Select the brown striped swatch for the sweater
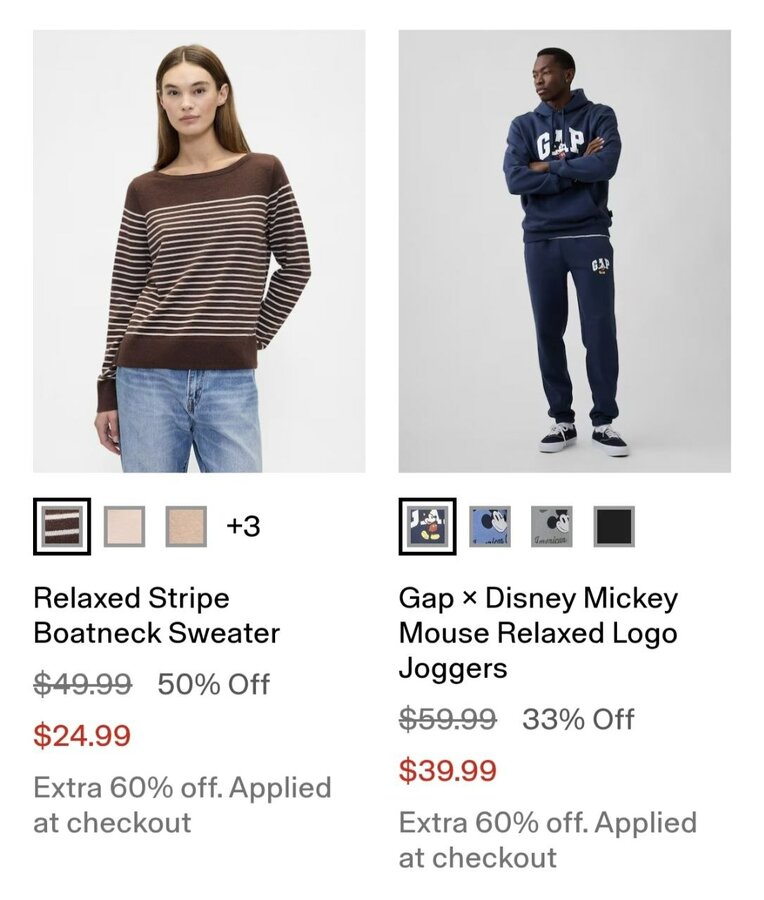764x900 pixels. click(x=62, y=526)
